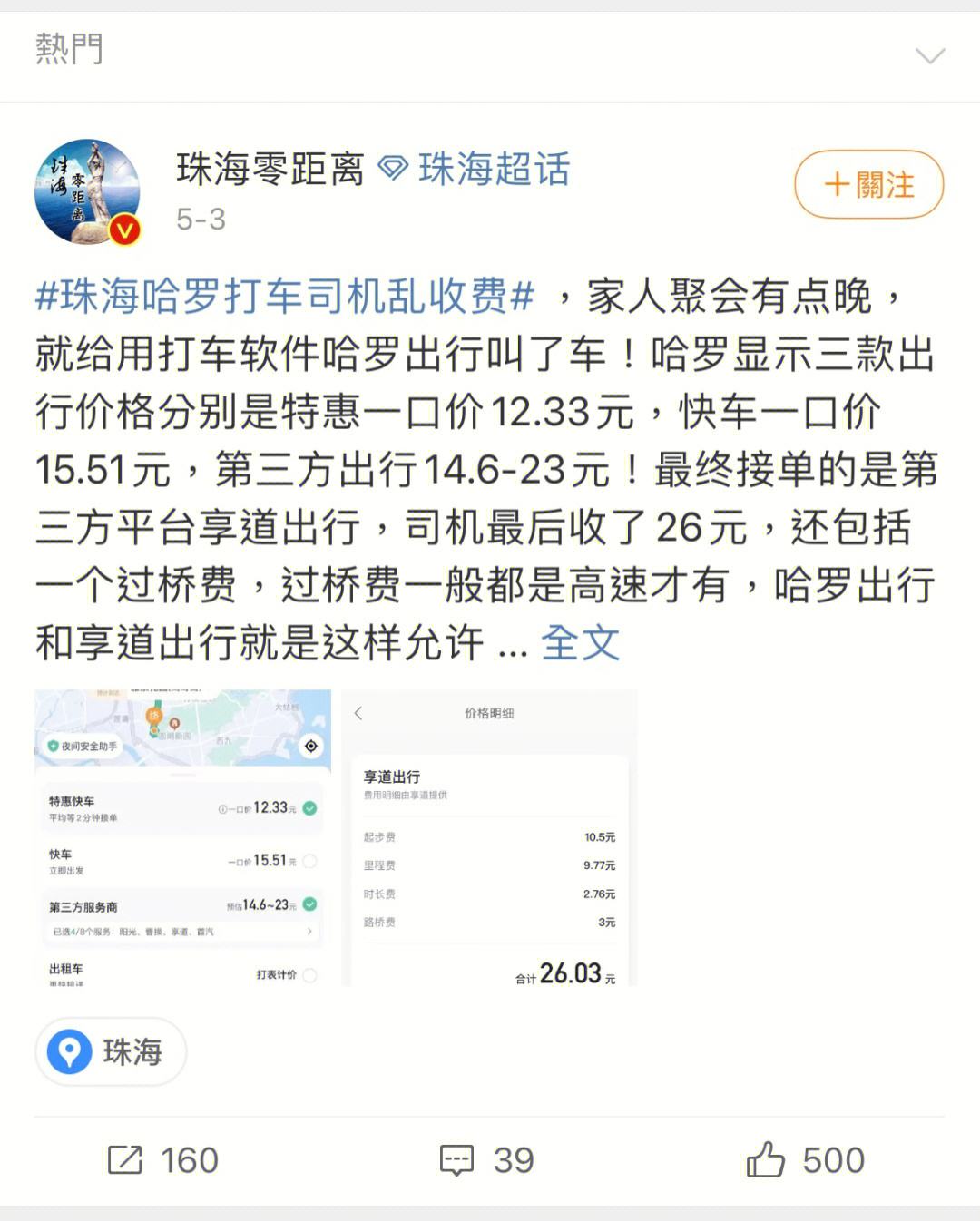The image size is (980, 1221).
Task: View the 价格明细 price detail image
Action: point(489,837)
